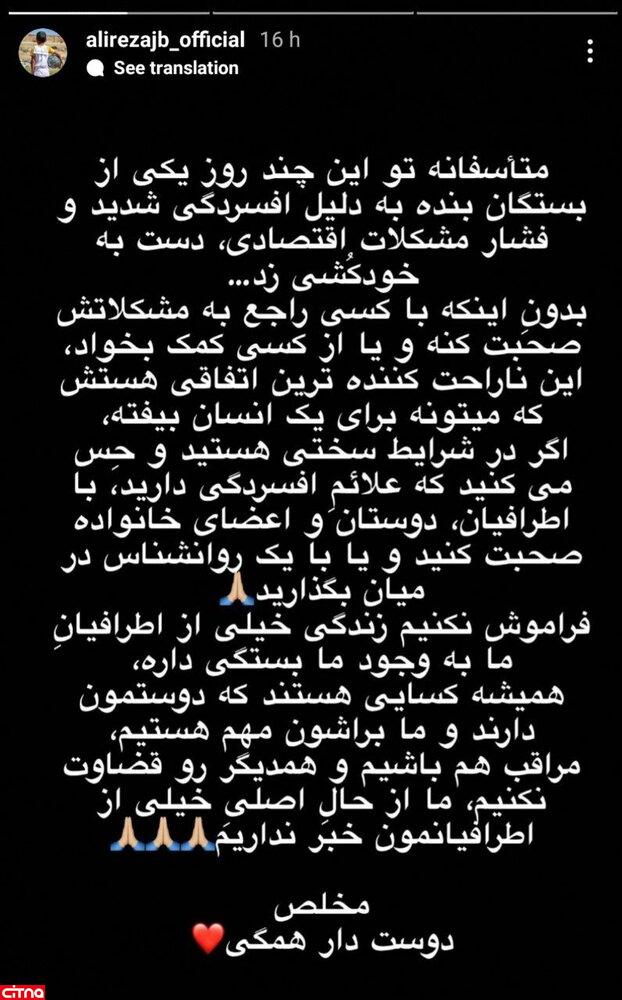Tap See translation for this story
Viewport: 622px width, 1000px height.
(x=175, y=68)
